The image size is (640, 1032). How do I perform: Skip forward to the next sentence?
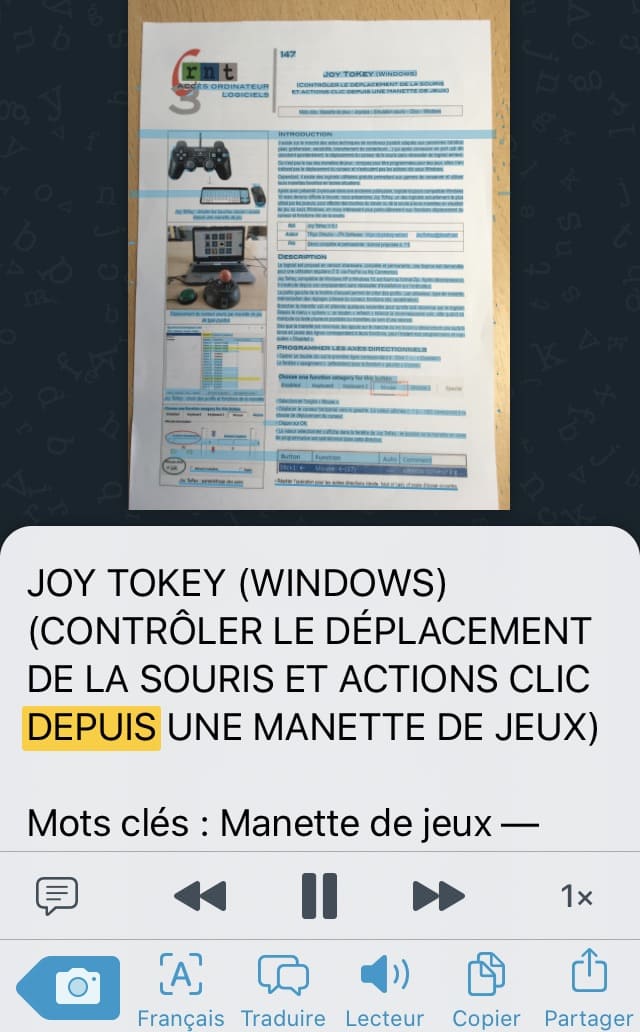click(439, 896)
